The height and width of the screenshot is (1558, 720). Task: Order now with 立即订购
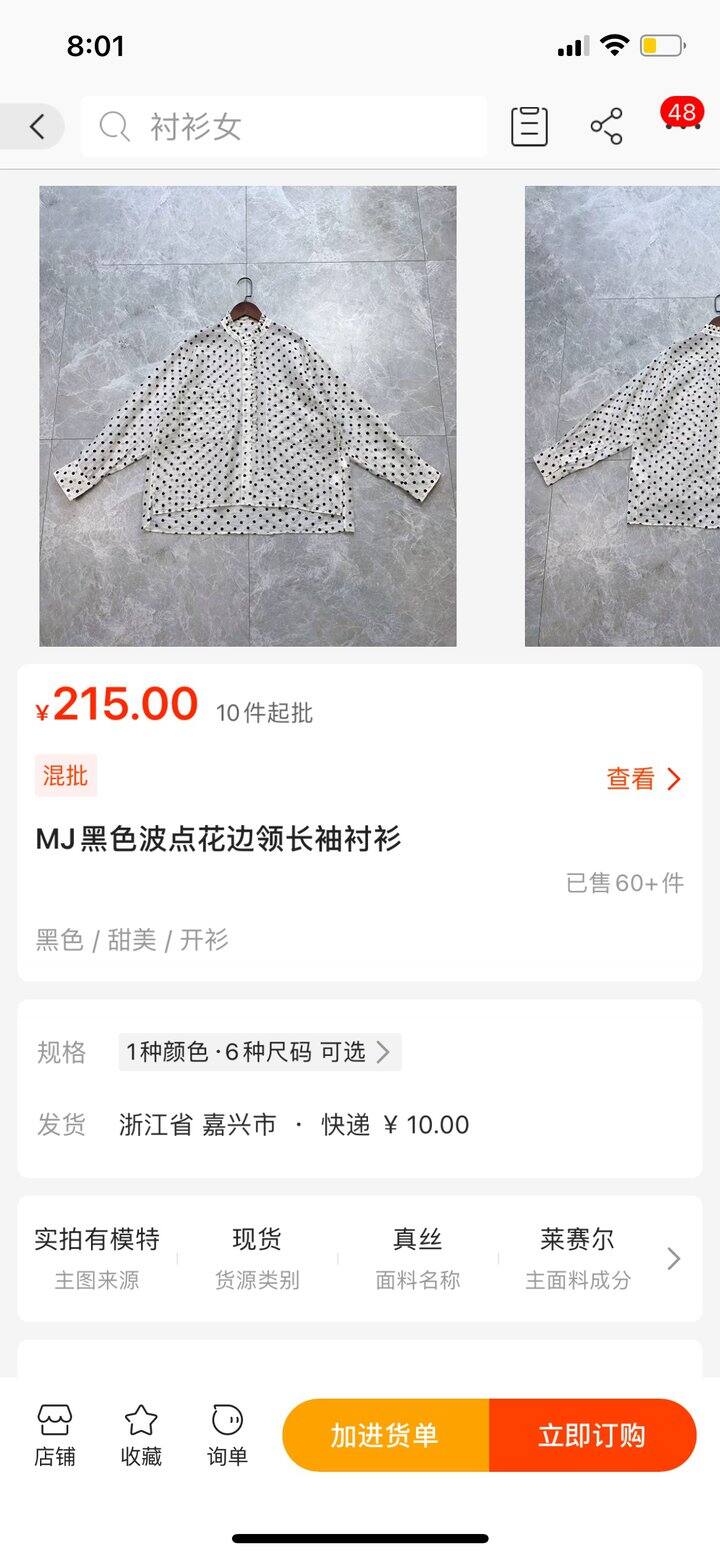tap(592, 1435)
